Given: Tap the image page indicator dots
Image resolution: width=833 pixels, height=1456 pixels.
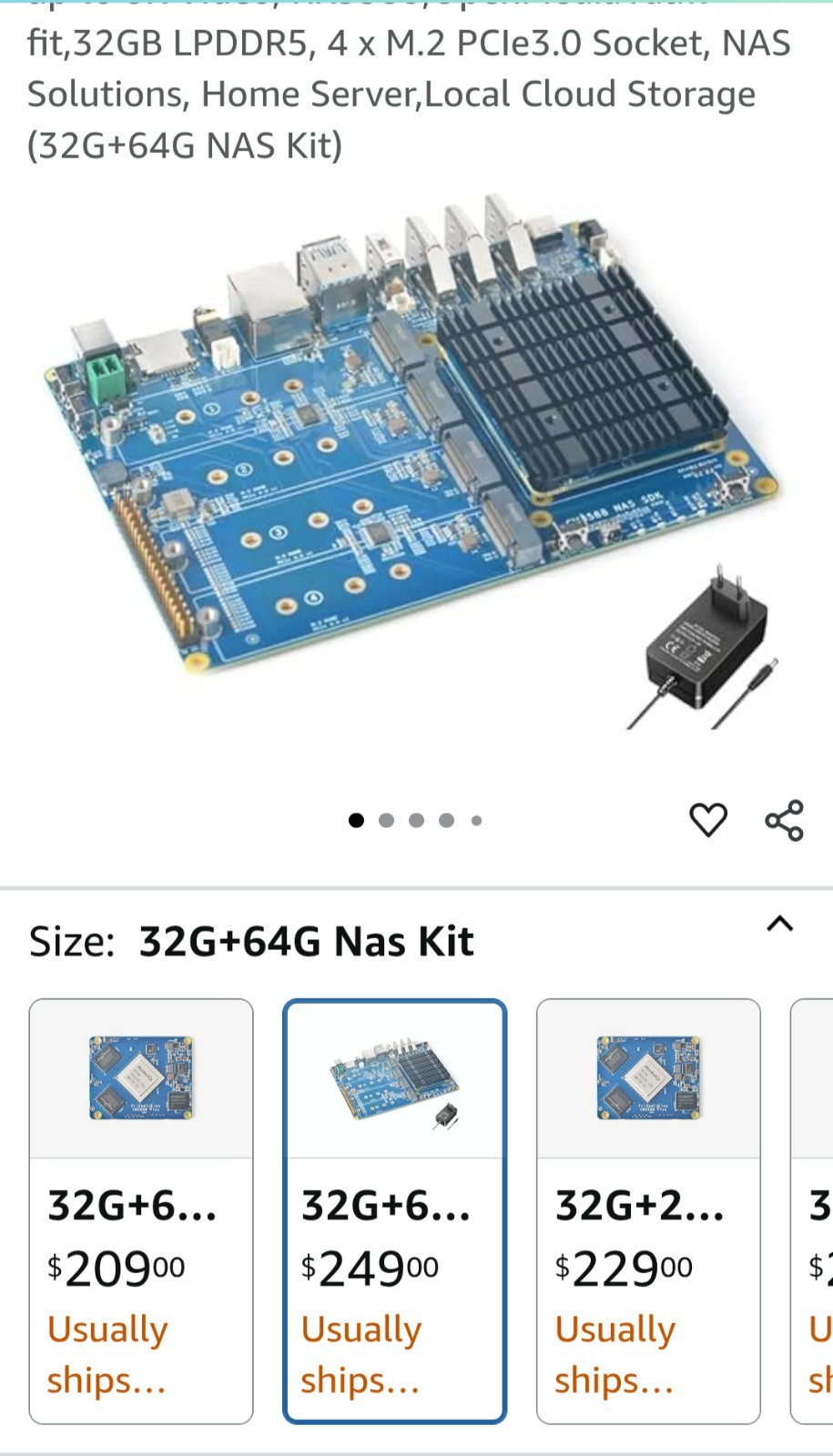Looking at the screenshot, I should 415,820.
